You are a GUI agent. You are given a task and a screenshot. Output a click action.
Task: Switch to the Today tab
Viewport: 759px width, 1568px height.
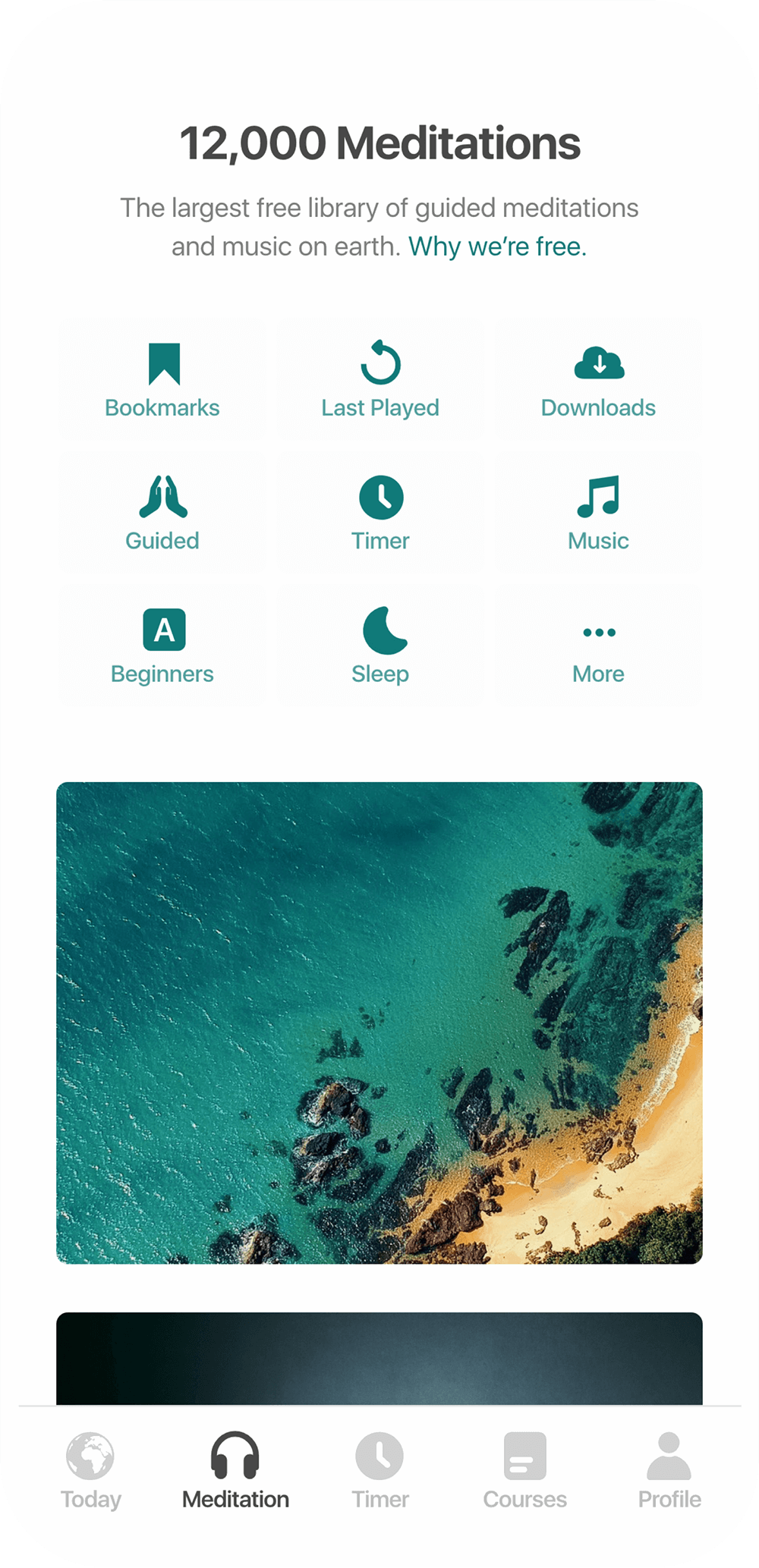[91, 1470]
